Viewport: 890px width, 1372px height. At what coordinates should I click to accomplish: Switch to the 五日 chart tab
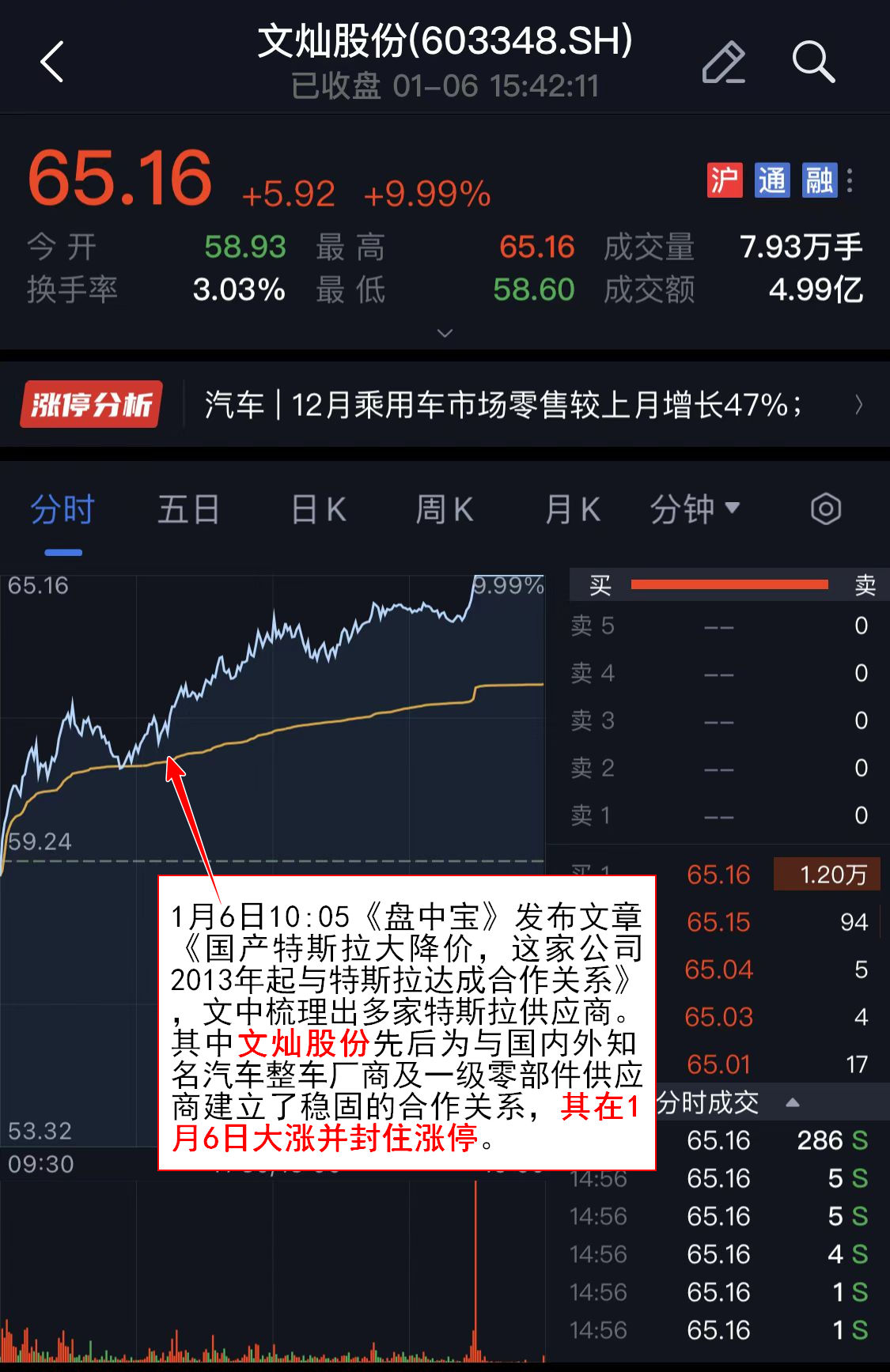click(188, 510)
